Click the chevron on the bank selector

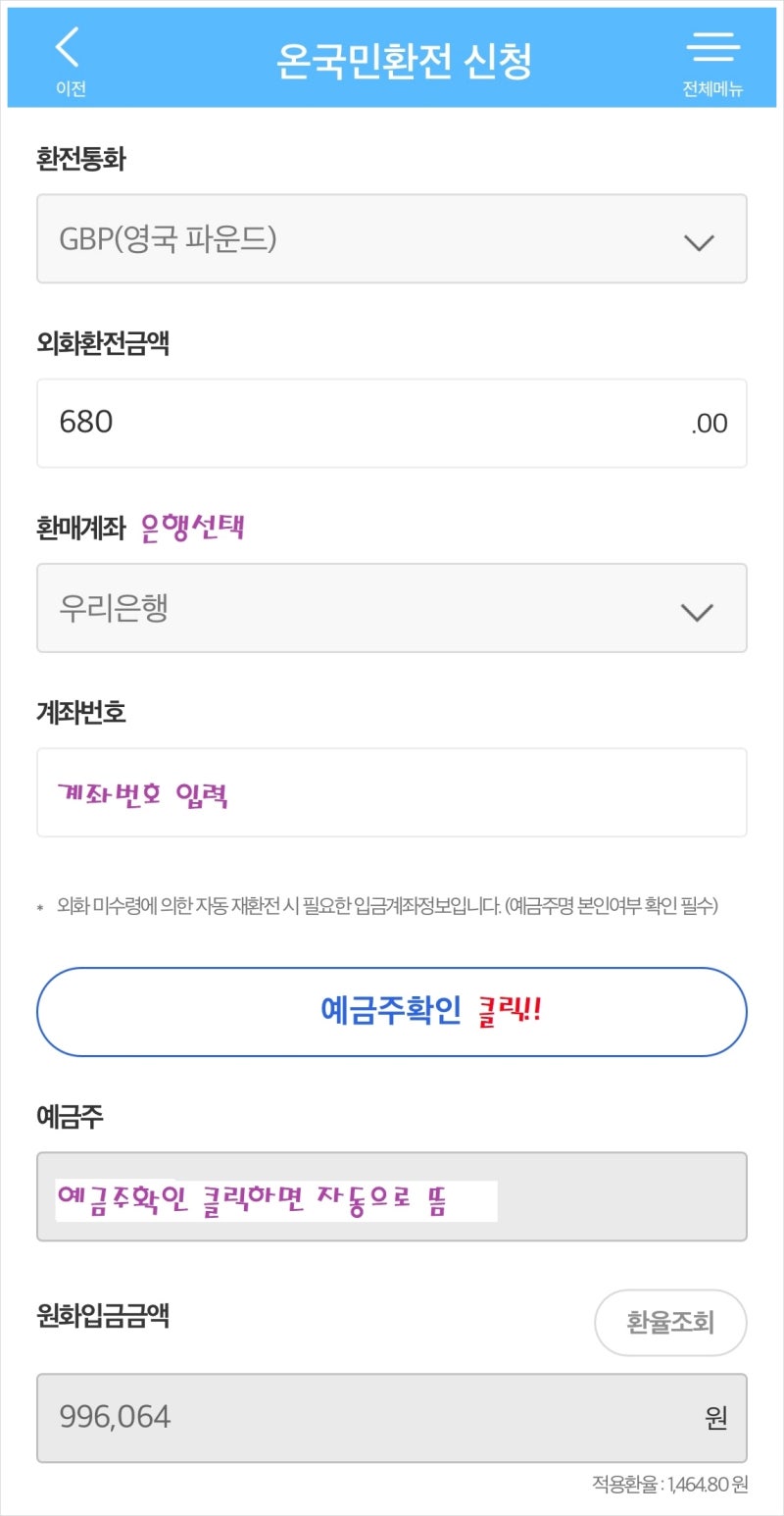coord(698,612)
